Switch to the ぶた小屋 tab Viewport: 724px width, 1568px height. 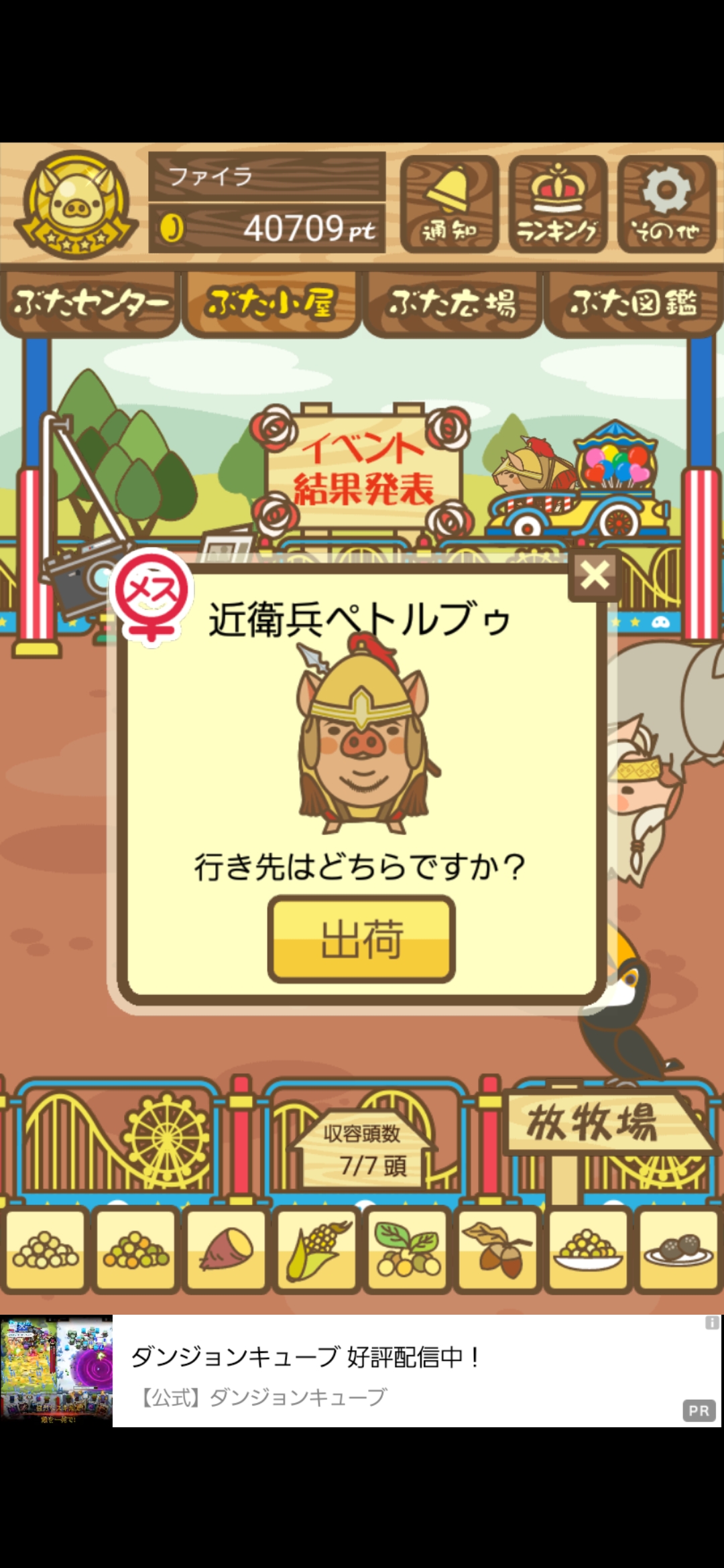[271, 304]
